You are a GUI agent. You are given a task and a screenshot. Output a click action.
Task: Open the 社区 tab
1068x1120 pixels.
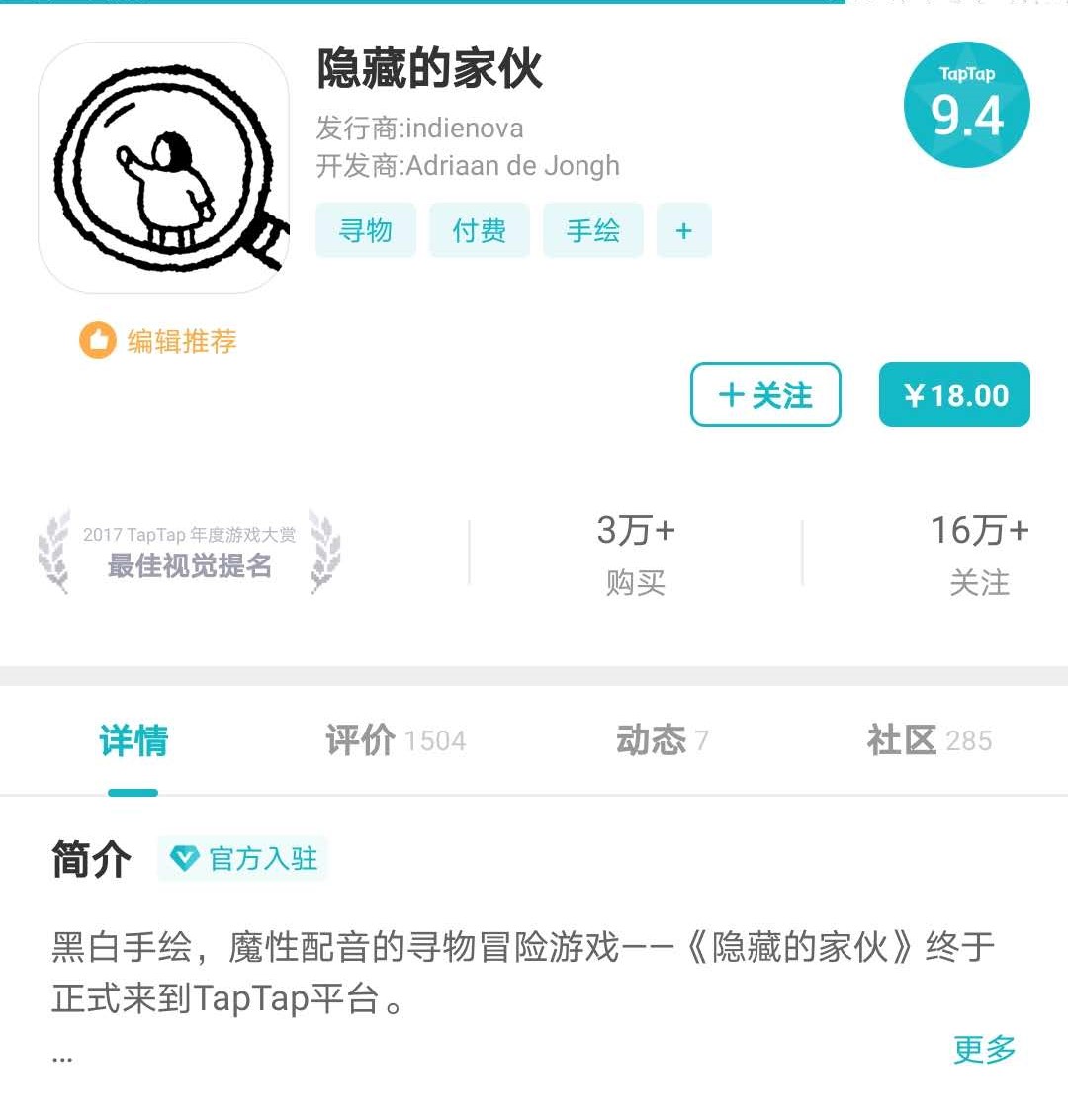pyautogui.click(x=929, y=740)
